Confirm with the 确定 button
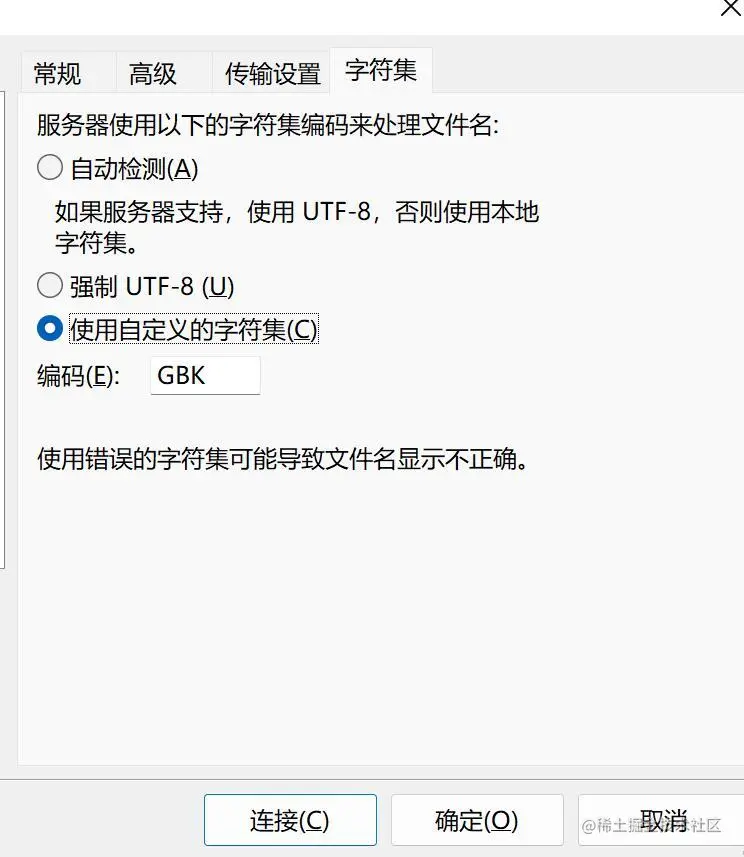744x857 pixels. point(477,821)
